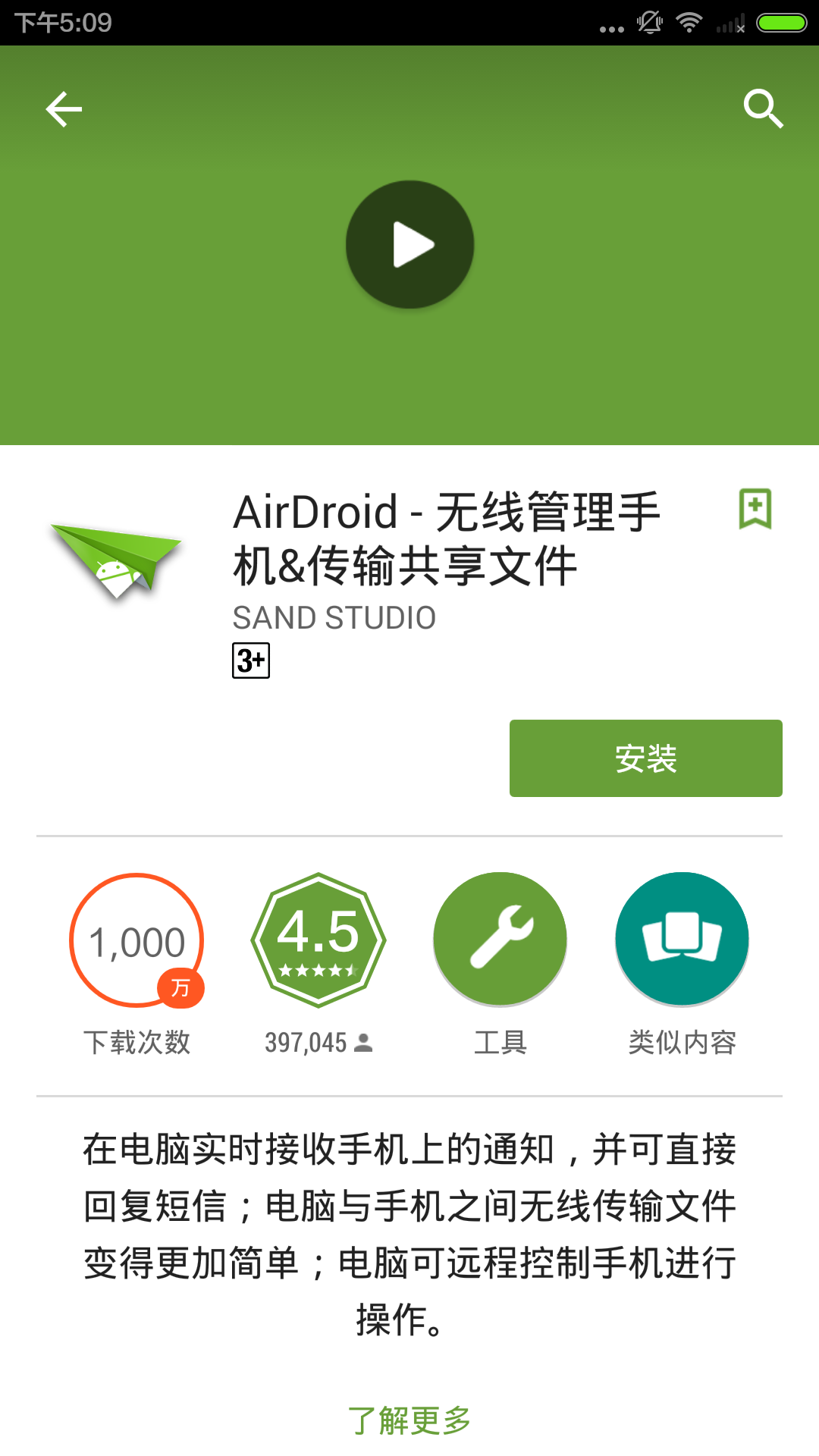
Task: Add AirDroid to the wishlist
Action: point(755,509)
